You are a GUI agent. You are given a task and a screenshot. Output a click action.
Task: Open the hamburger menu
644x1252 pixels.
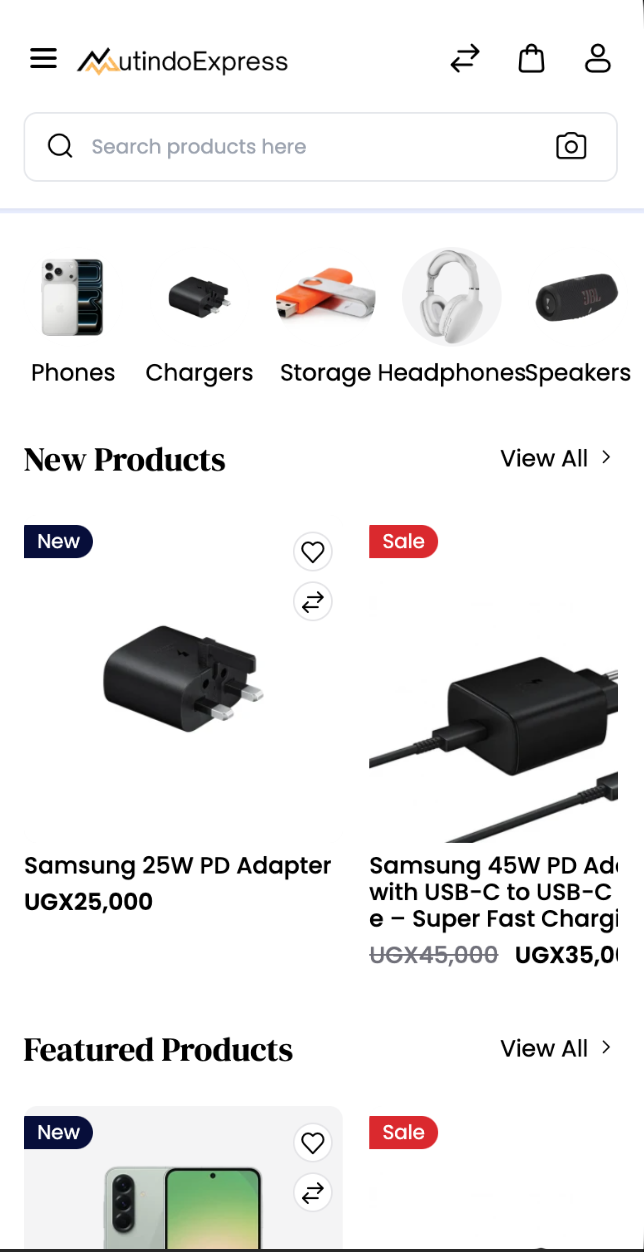[x=43, y=59]
